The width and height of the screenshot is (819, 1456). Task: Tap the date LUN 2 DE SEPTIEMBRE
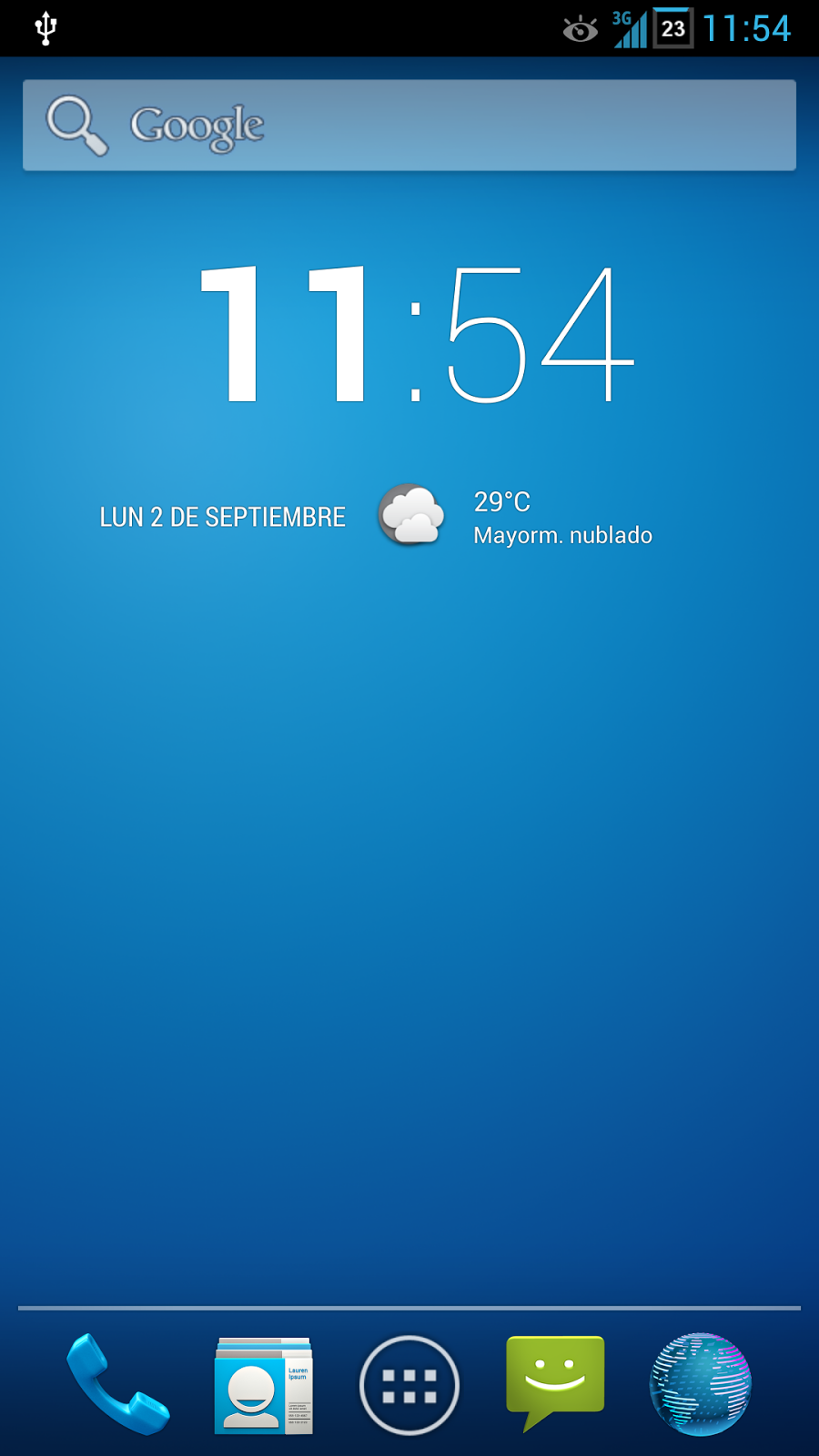(223, 517)
